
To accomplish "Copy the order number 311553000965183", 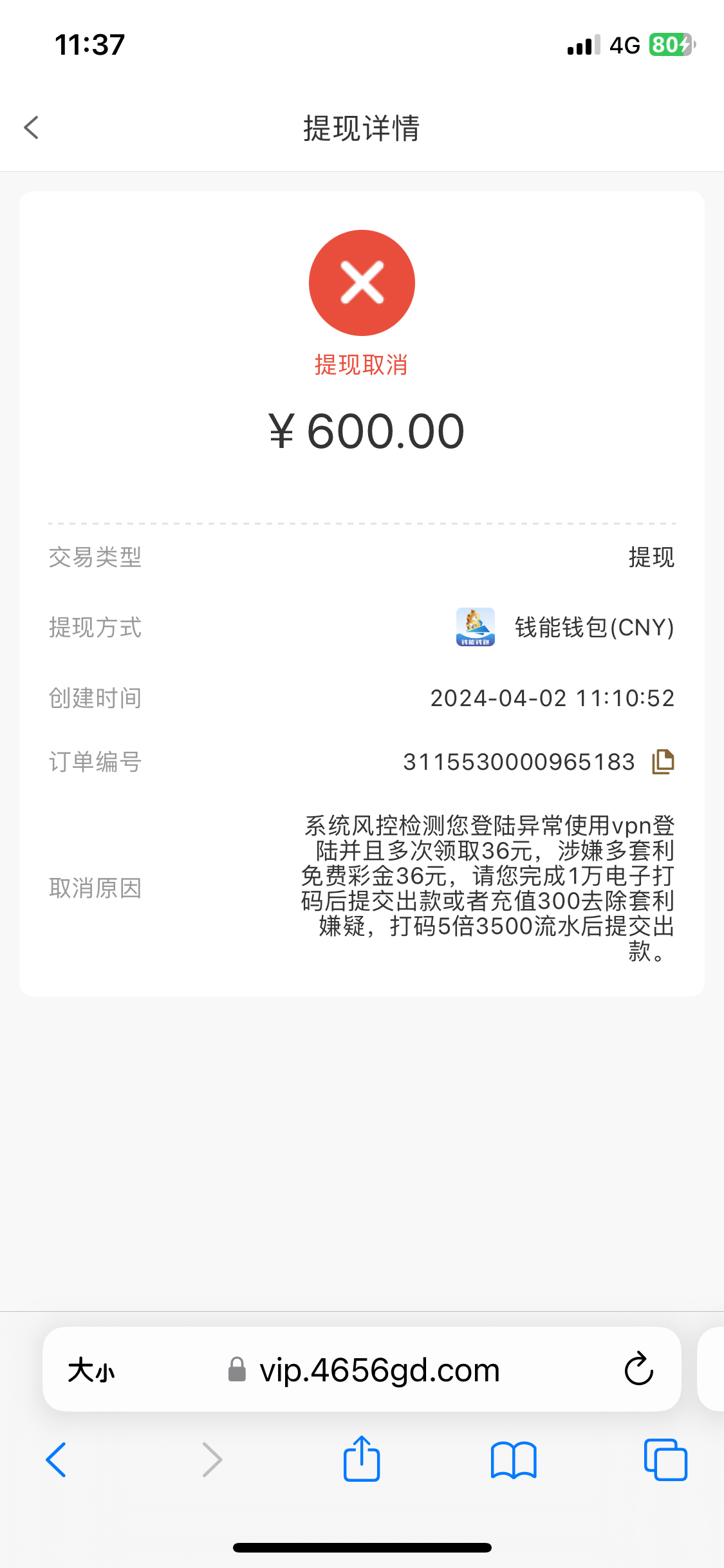I will pyautogui.click(x=663, y=761).
